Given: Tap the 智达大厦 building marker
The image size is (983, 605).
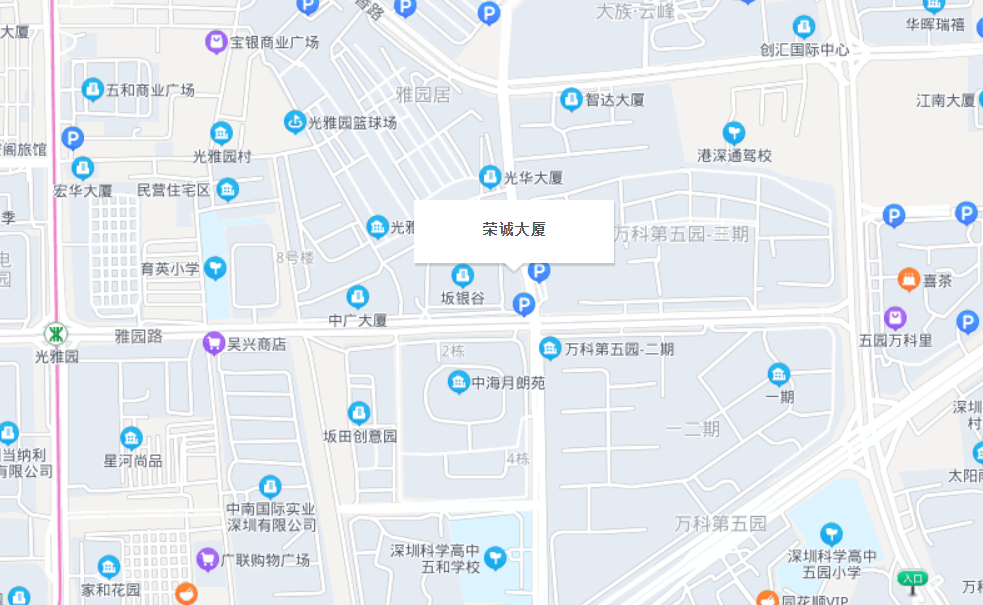Looking at the screenshot, I should [x=570, y=100].
